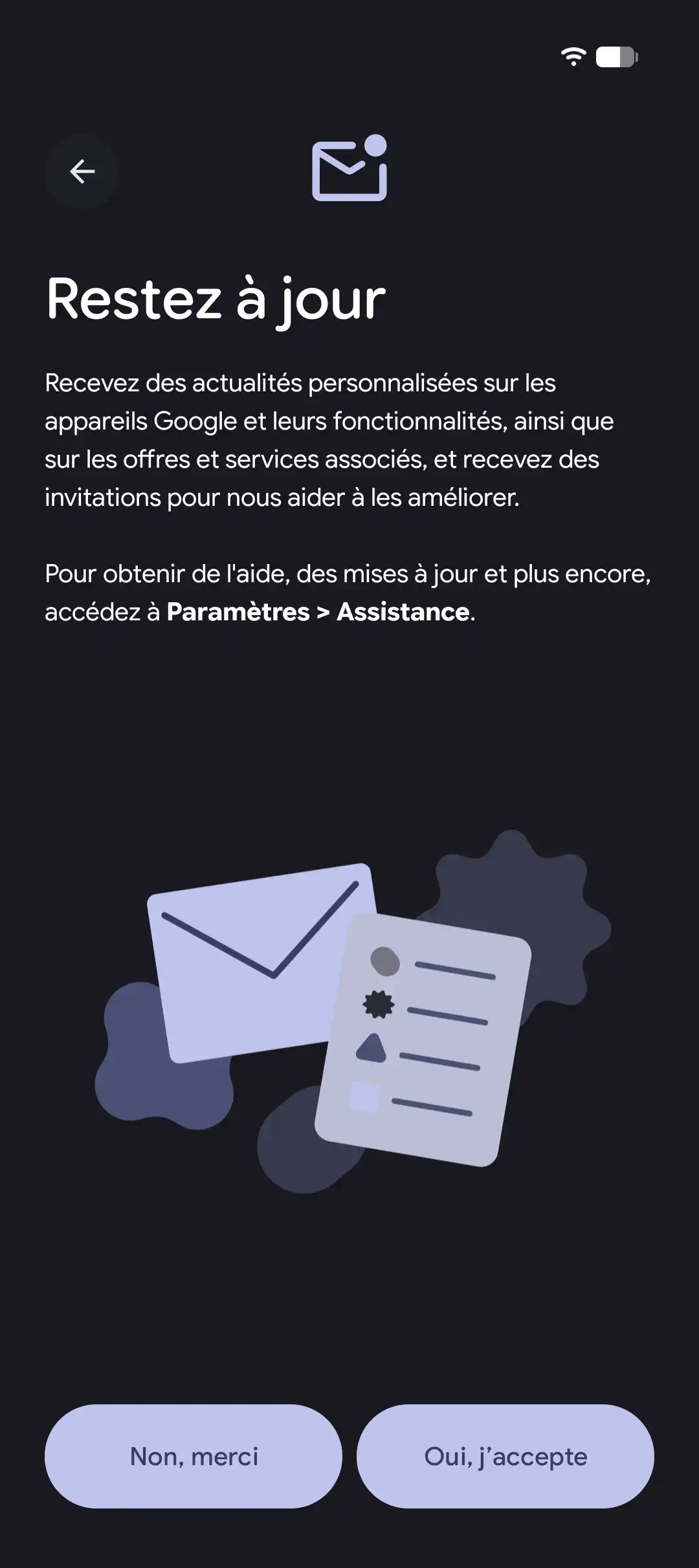The height and width of the screenshot is (1568, 699).
Task: Decline with the "Non, merci" button
Action: 194,1456
